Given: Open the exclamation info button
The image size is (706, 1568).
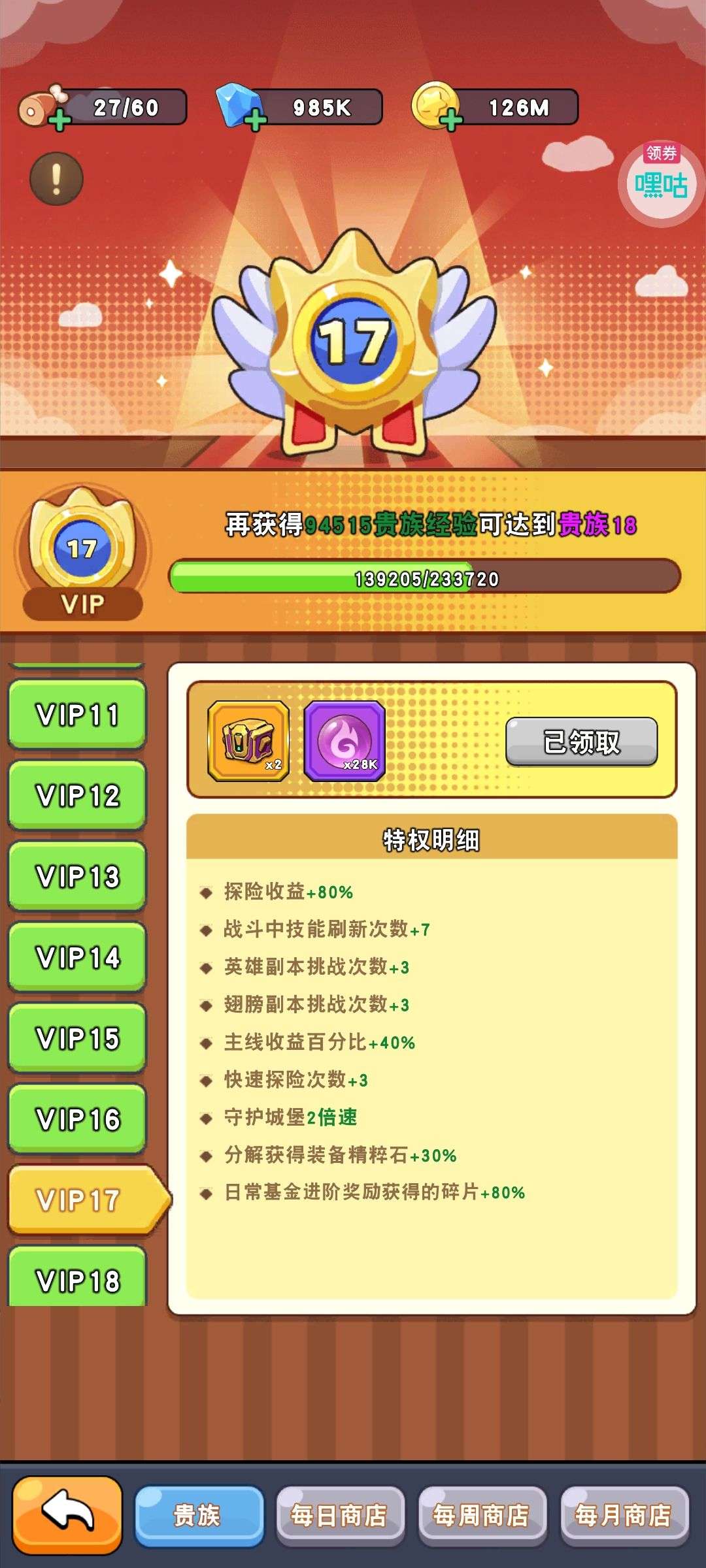Looking at the screenshot, I should 56,178.
